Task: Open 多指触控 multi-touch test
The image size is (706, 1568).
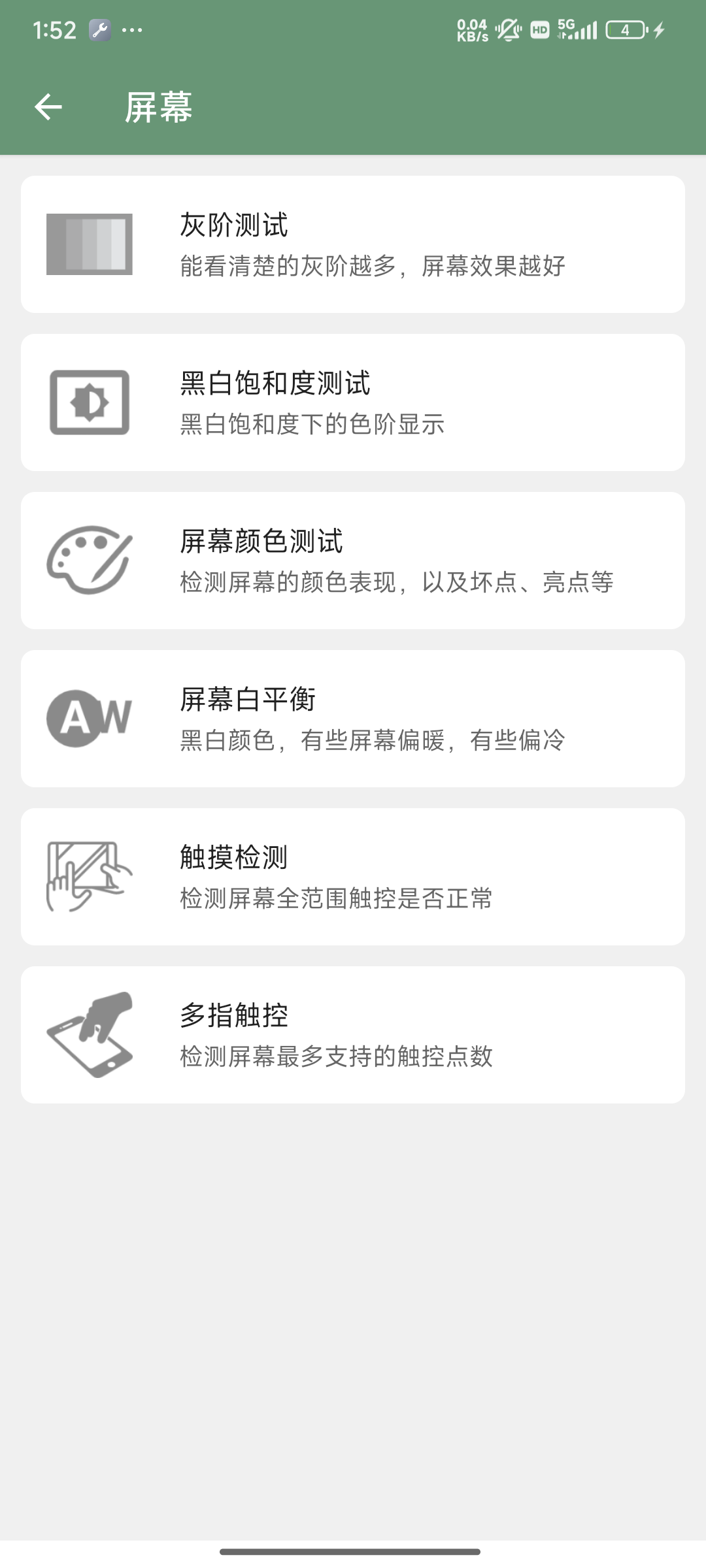Action: (x=353, y=1035)
